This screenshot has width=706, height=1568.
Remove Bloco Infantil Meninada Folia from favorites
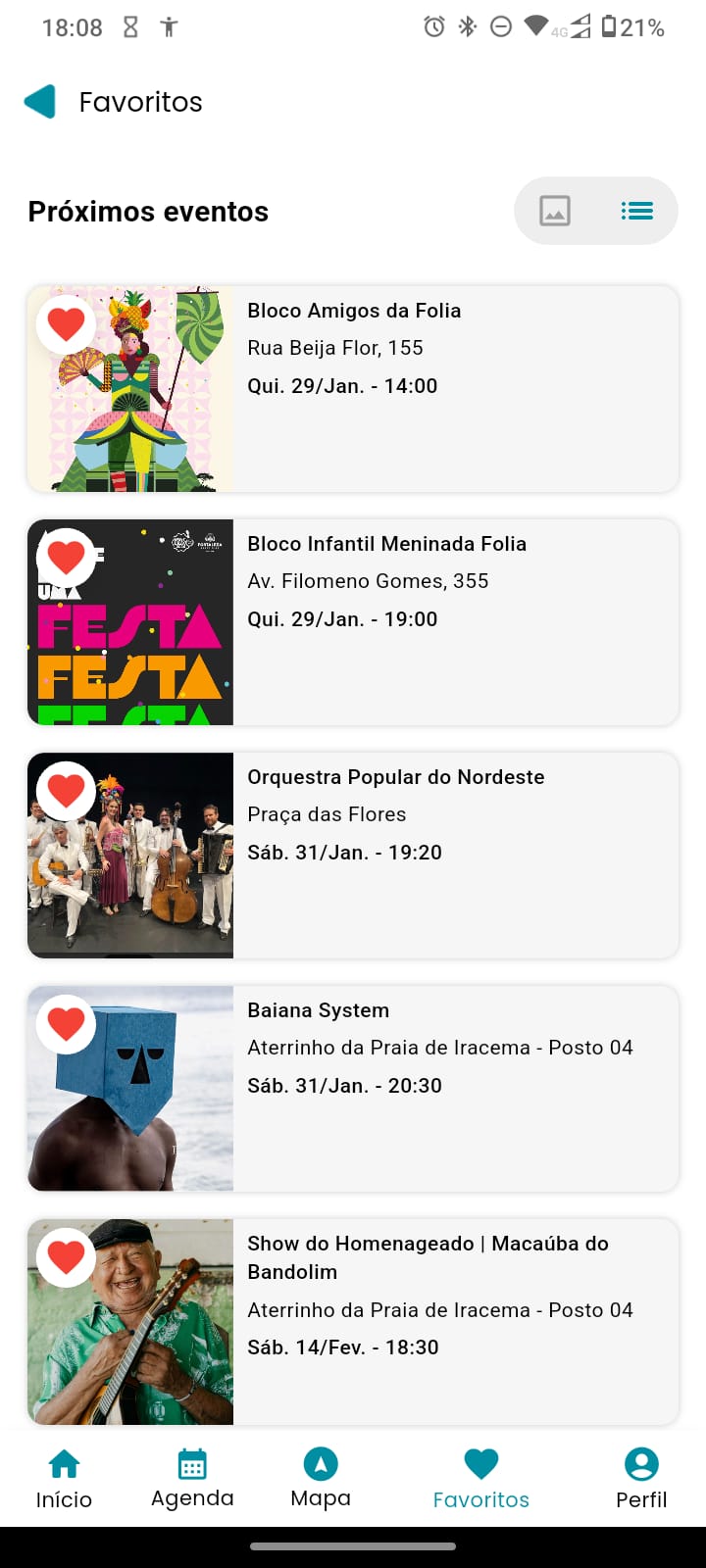tap(67, 558)
